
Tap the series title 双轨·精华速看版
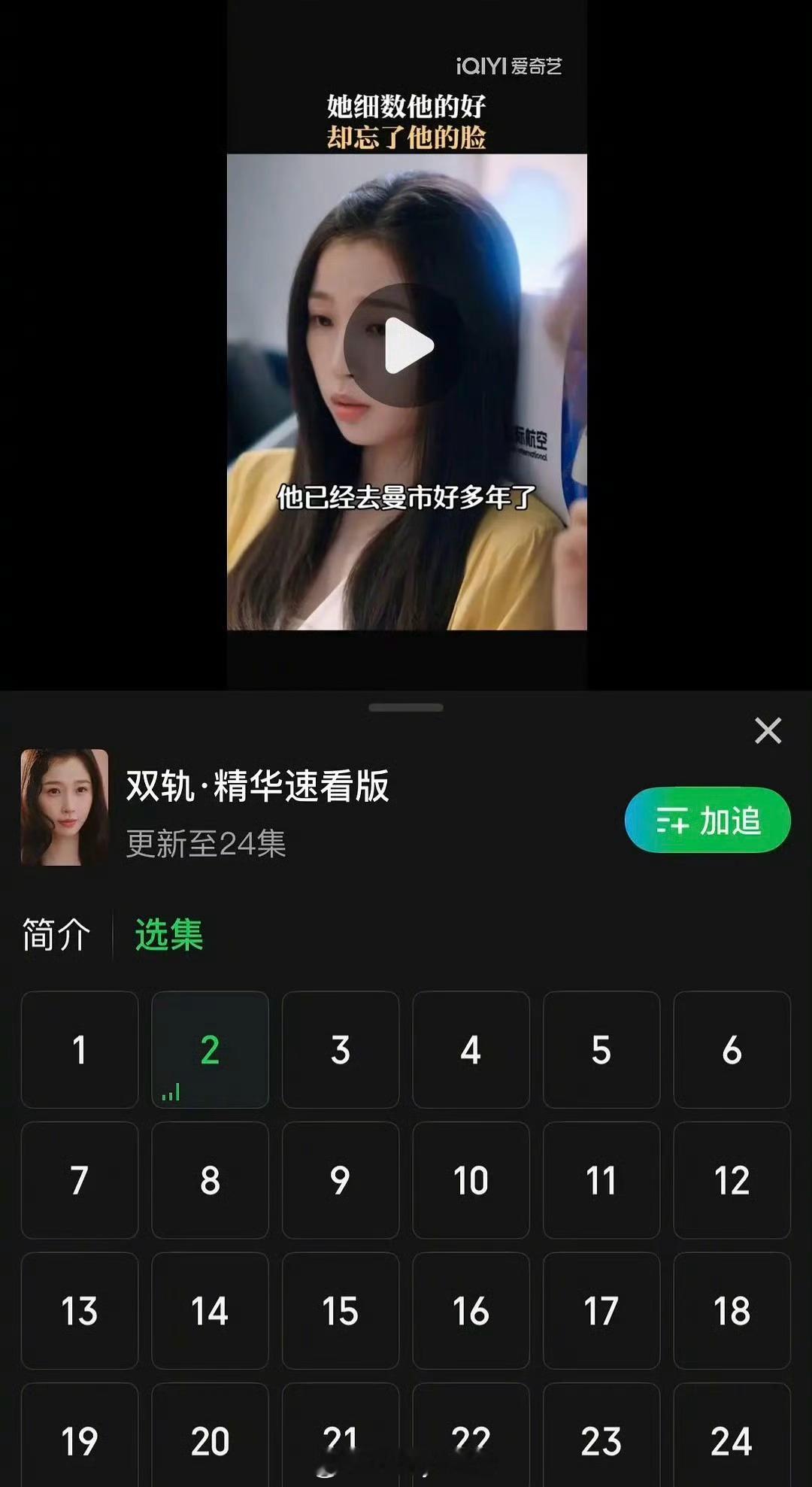pos(259,791)
